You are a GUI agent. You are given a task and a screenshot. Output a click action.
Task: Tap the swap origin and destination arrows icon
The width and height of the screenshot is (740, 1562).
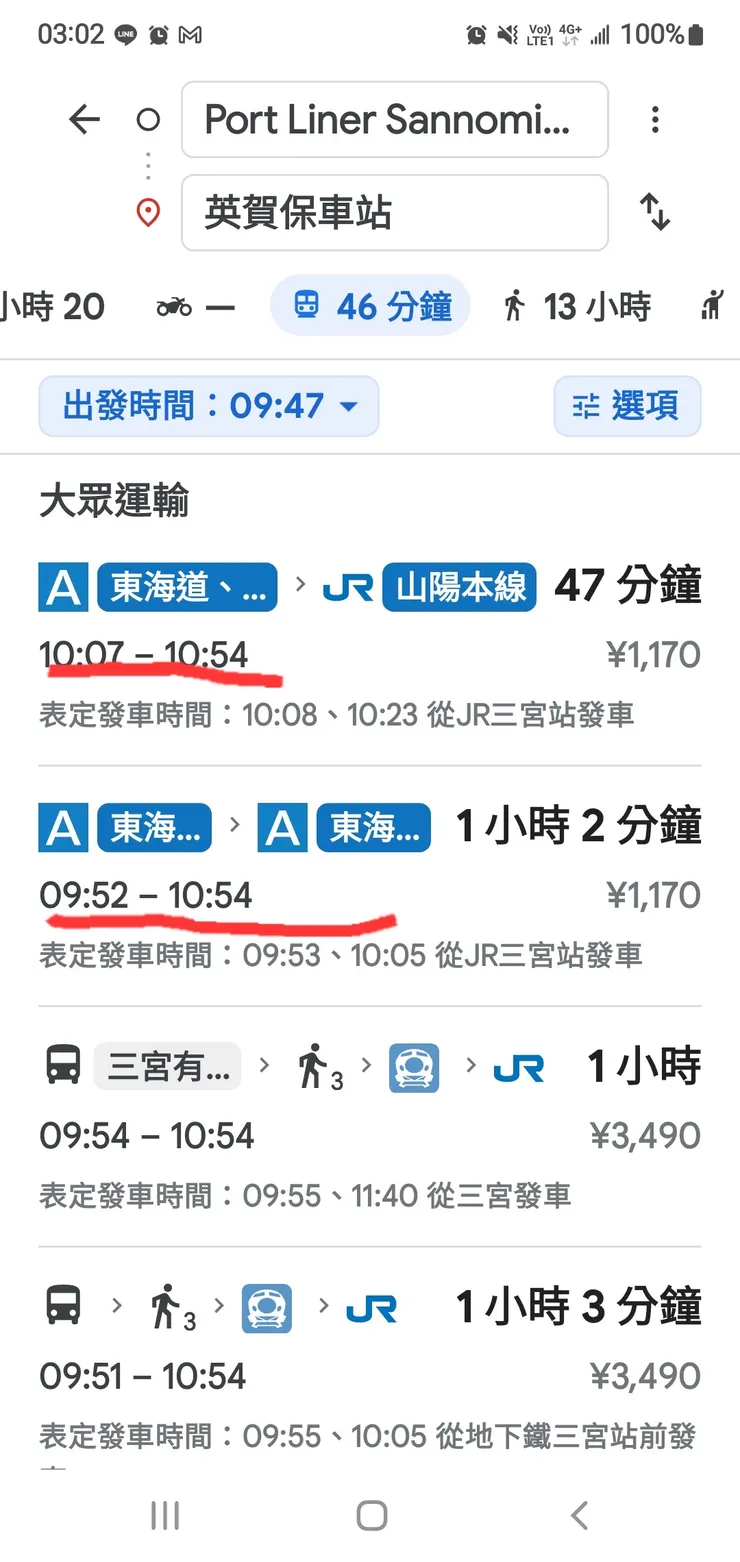click(x=655, y=212)
